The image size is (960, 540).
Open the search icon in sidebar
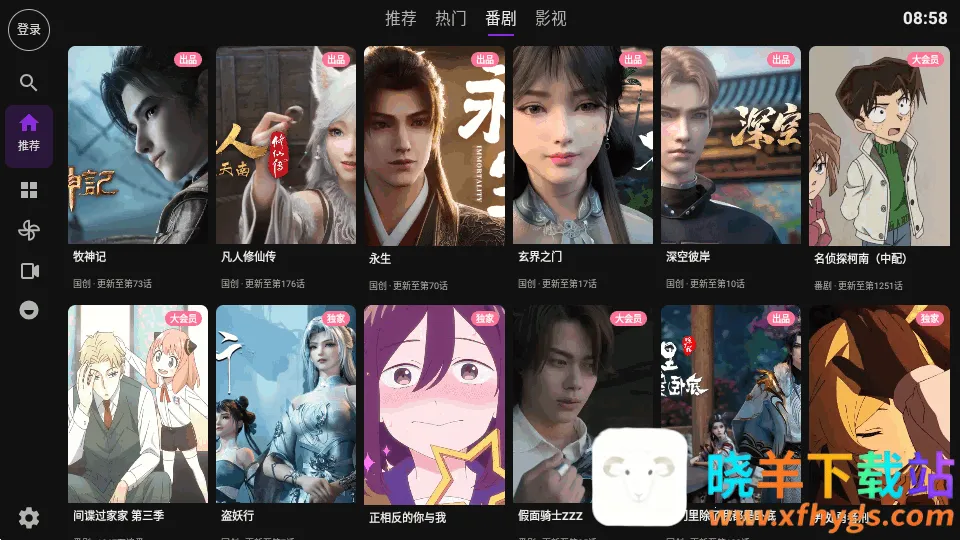(x=29, y=83)
